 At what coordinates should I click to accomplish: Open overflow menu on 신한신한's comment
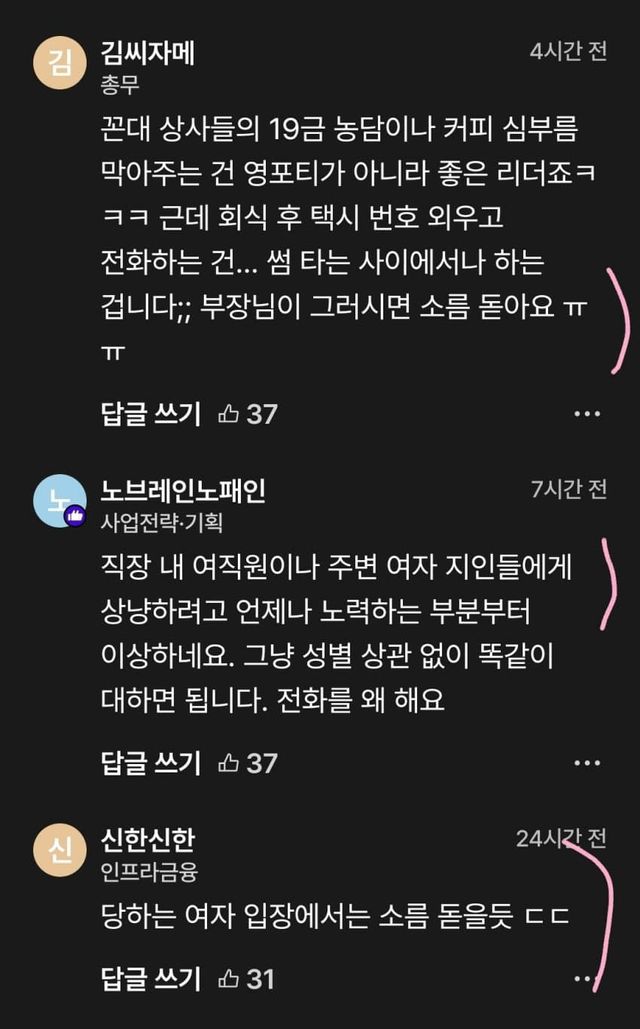(585, 978)
